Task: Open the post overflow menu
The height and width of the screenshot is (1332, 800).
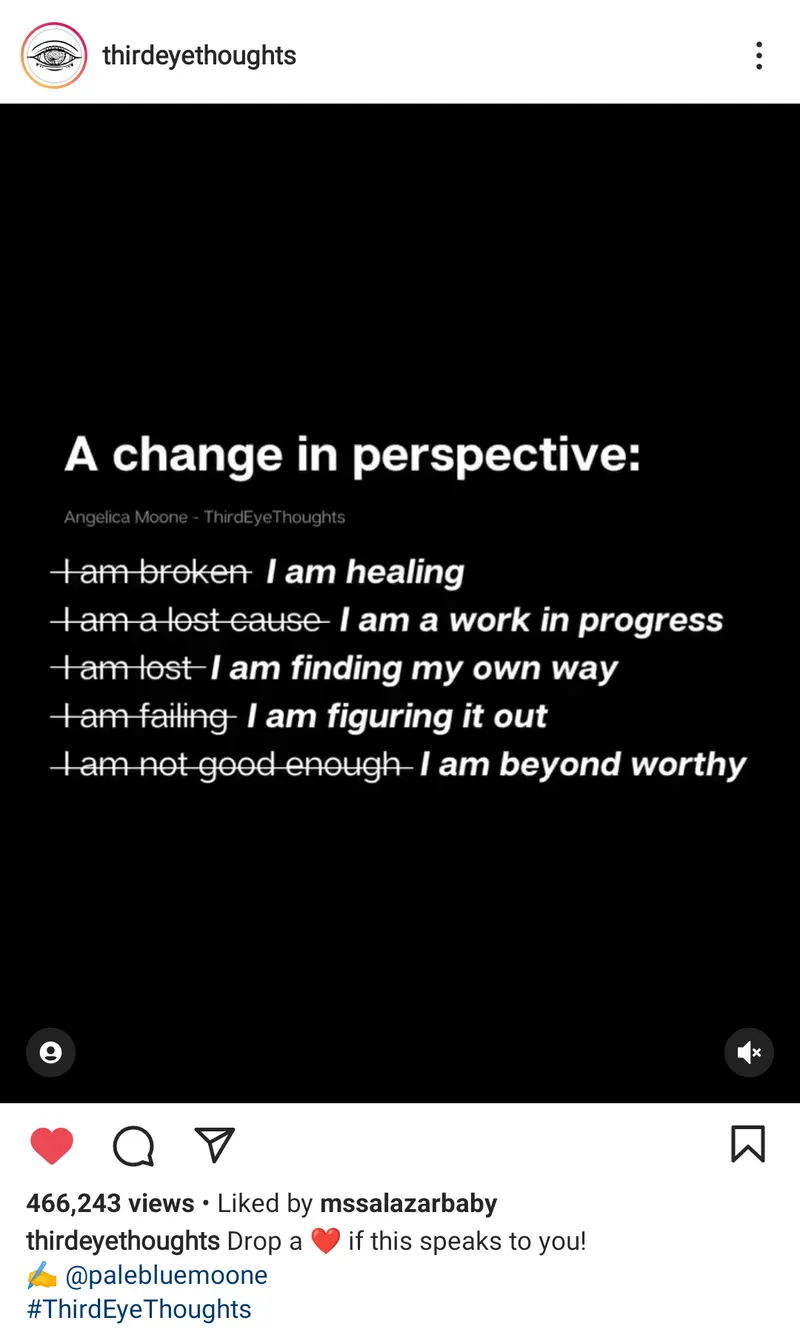Action: pos(759,55)
